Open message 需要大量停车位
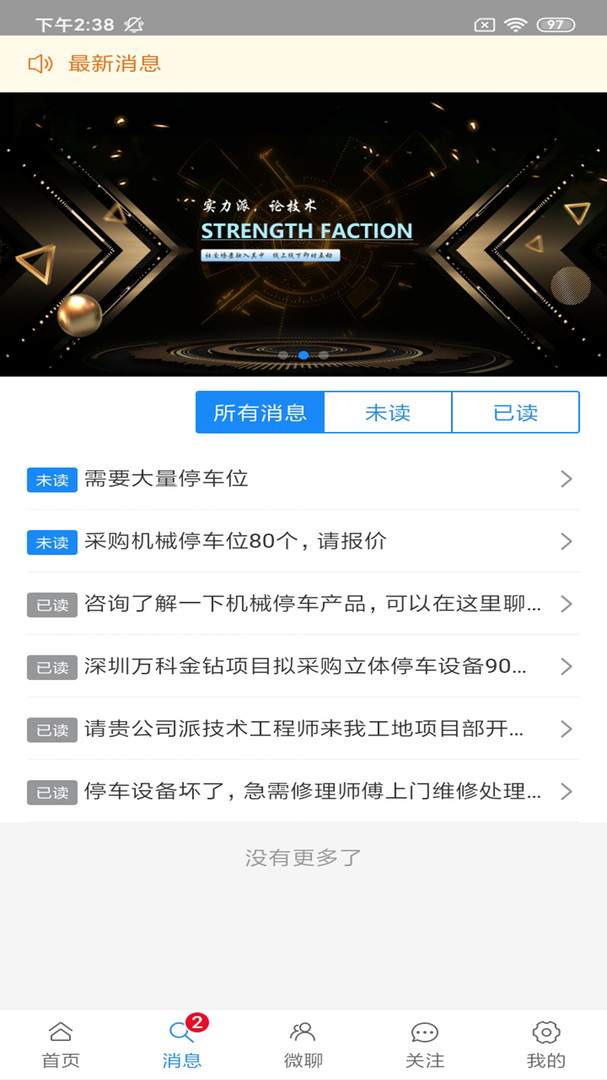The width and height of the screenshot is (607, 1080). click(302, 479)
